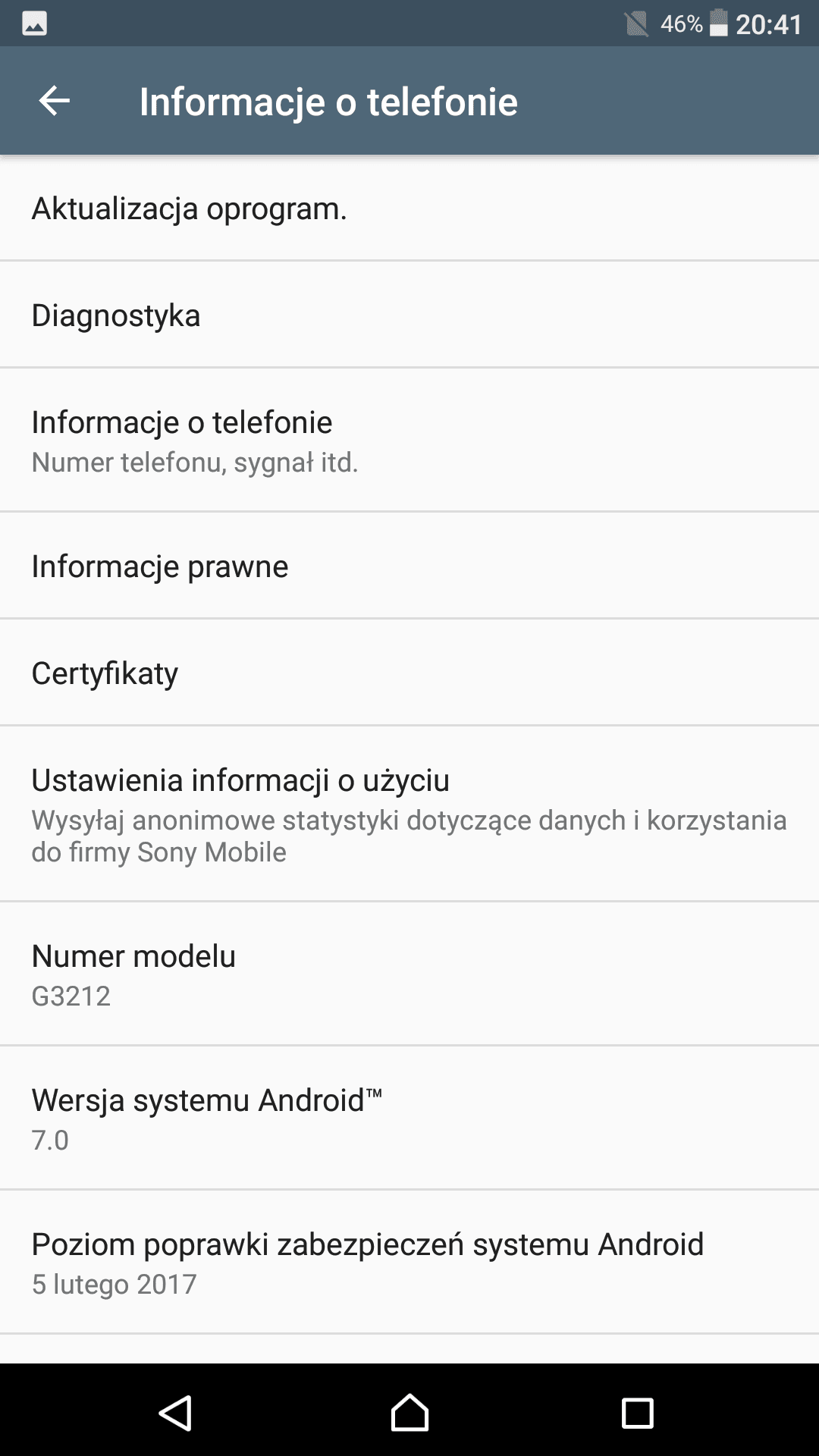Go to the home screen
Screen dimensions: 819x1456
click(409, 1412)
